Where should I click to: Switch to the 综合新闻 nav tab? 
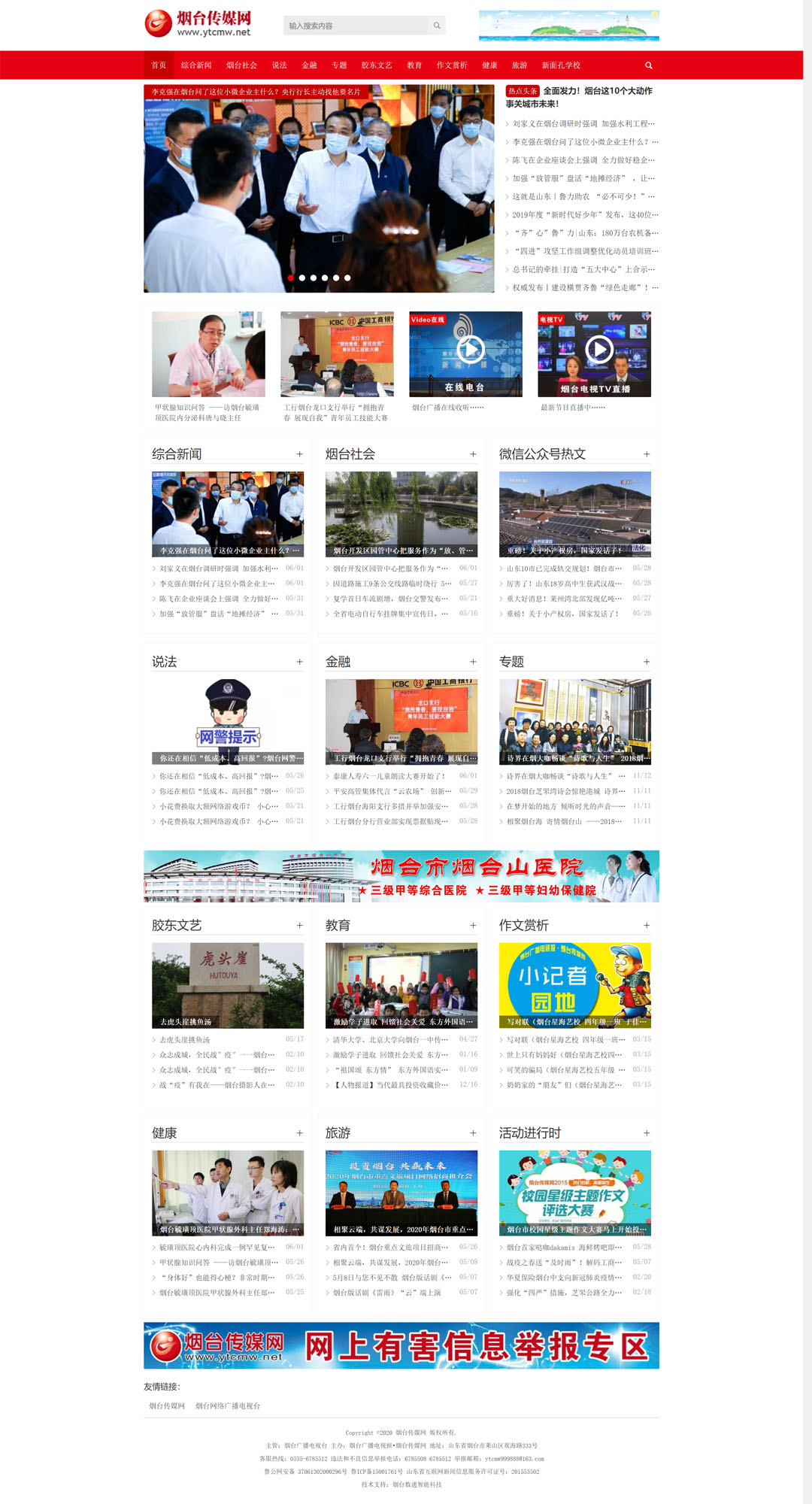[196, 65]
